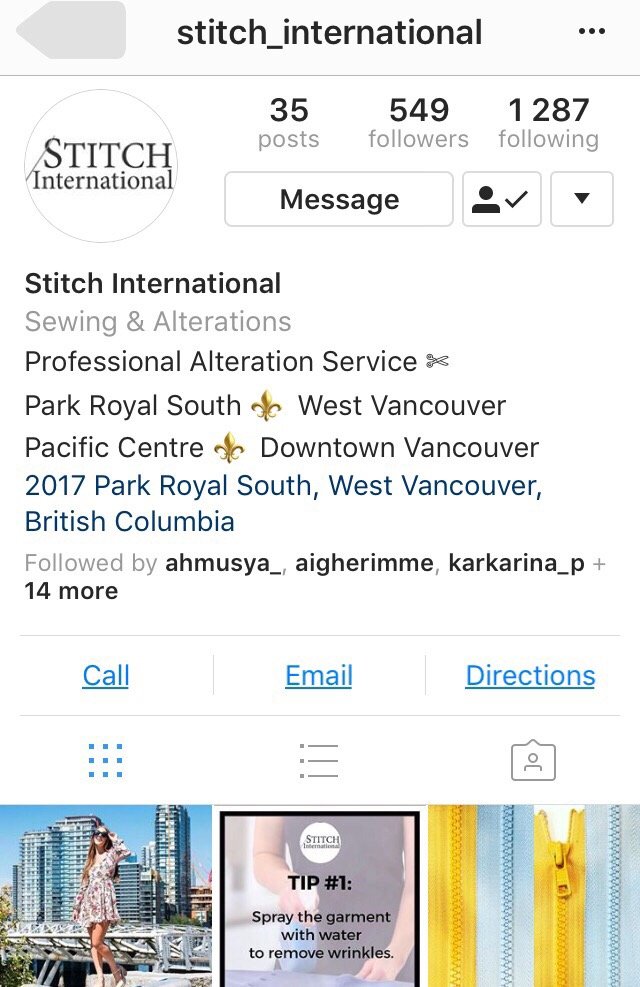
Task: Call the business
Action: click(x=106, y=676)
